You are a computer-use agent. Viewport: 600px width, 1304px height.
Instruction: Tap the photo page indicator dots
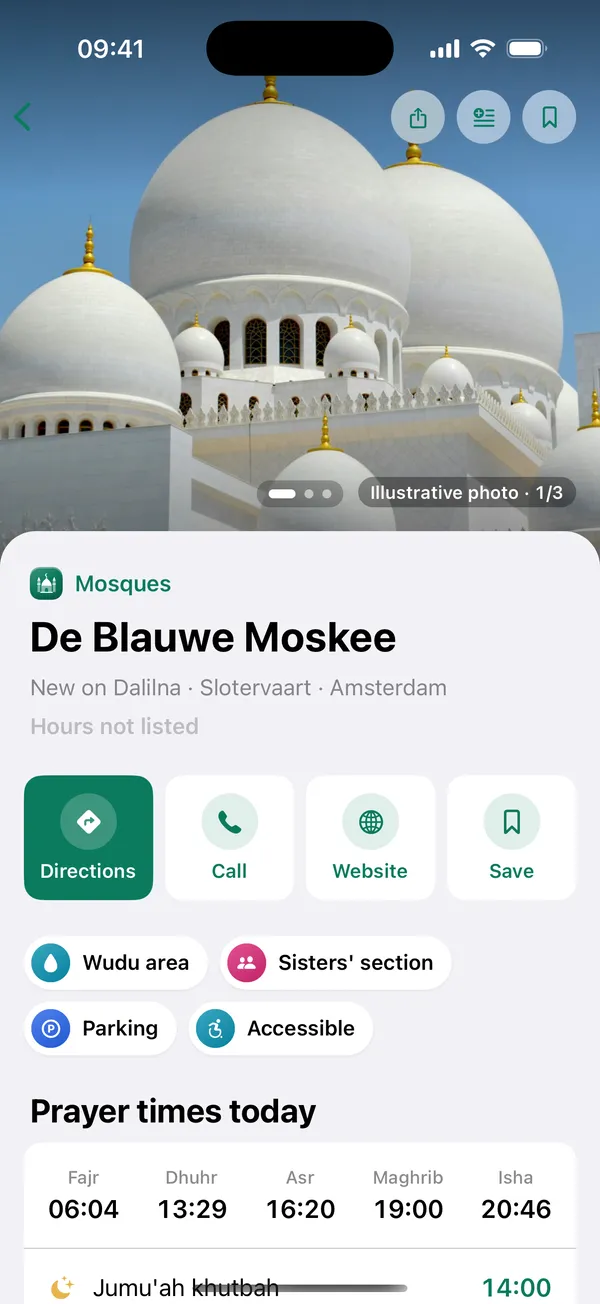[301, 493]
